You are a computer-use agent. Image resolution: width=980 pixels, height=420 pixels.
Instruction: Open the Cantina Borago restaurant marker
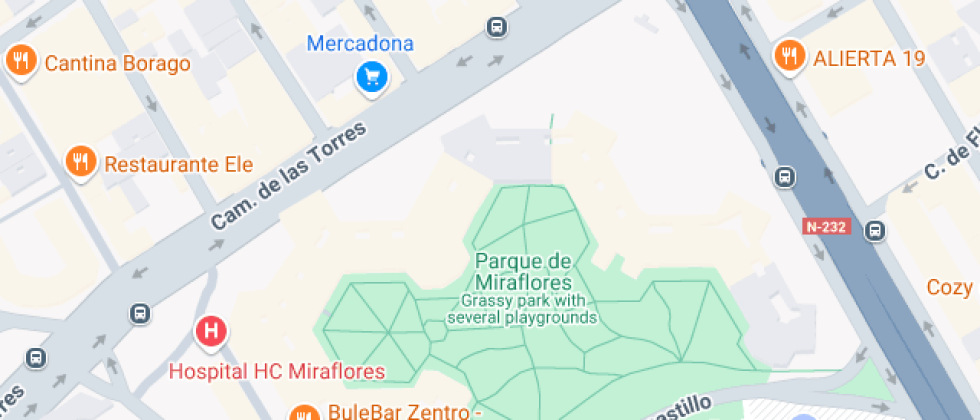[x=21, y=62]
